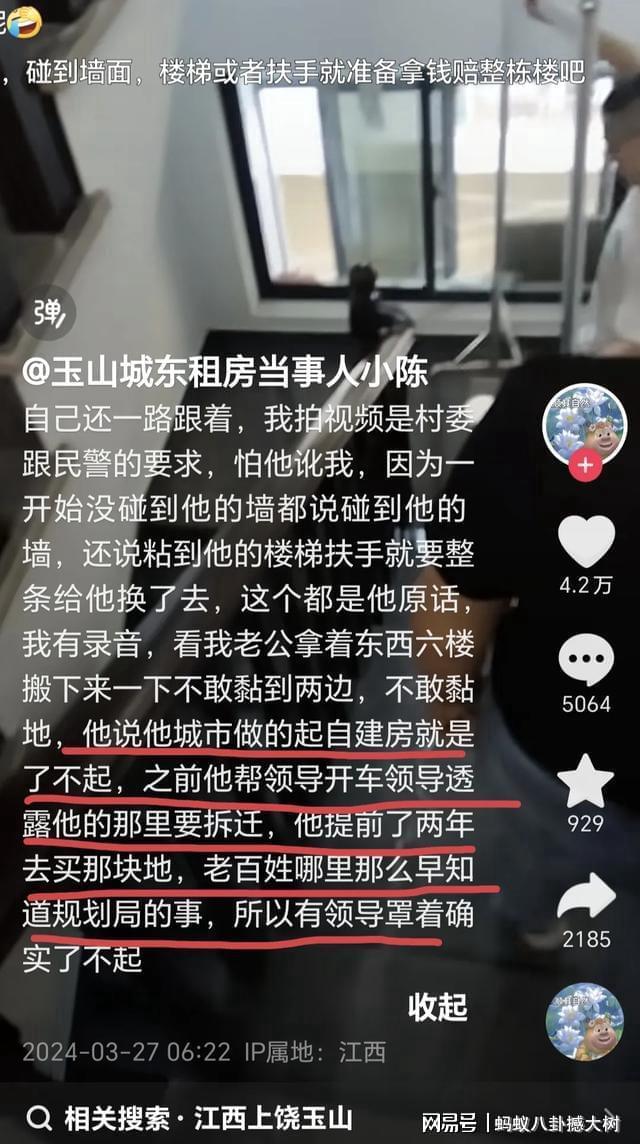
Task: Add the video to favorites with the star
Action: (x=585, y=781)
